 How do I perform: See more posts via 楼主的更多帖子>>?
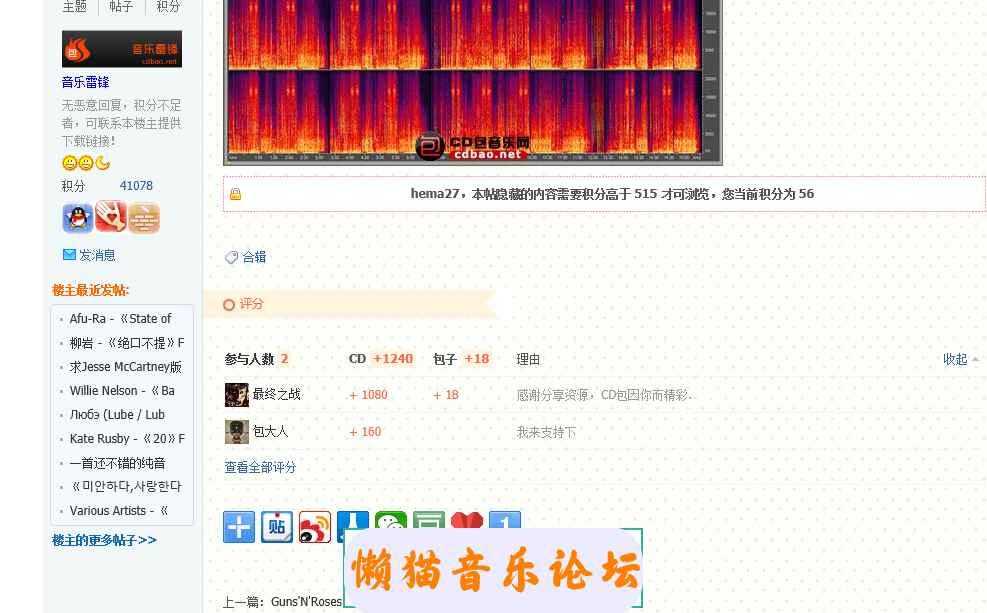[104, 540]
